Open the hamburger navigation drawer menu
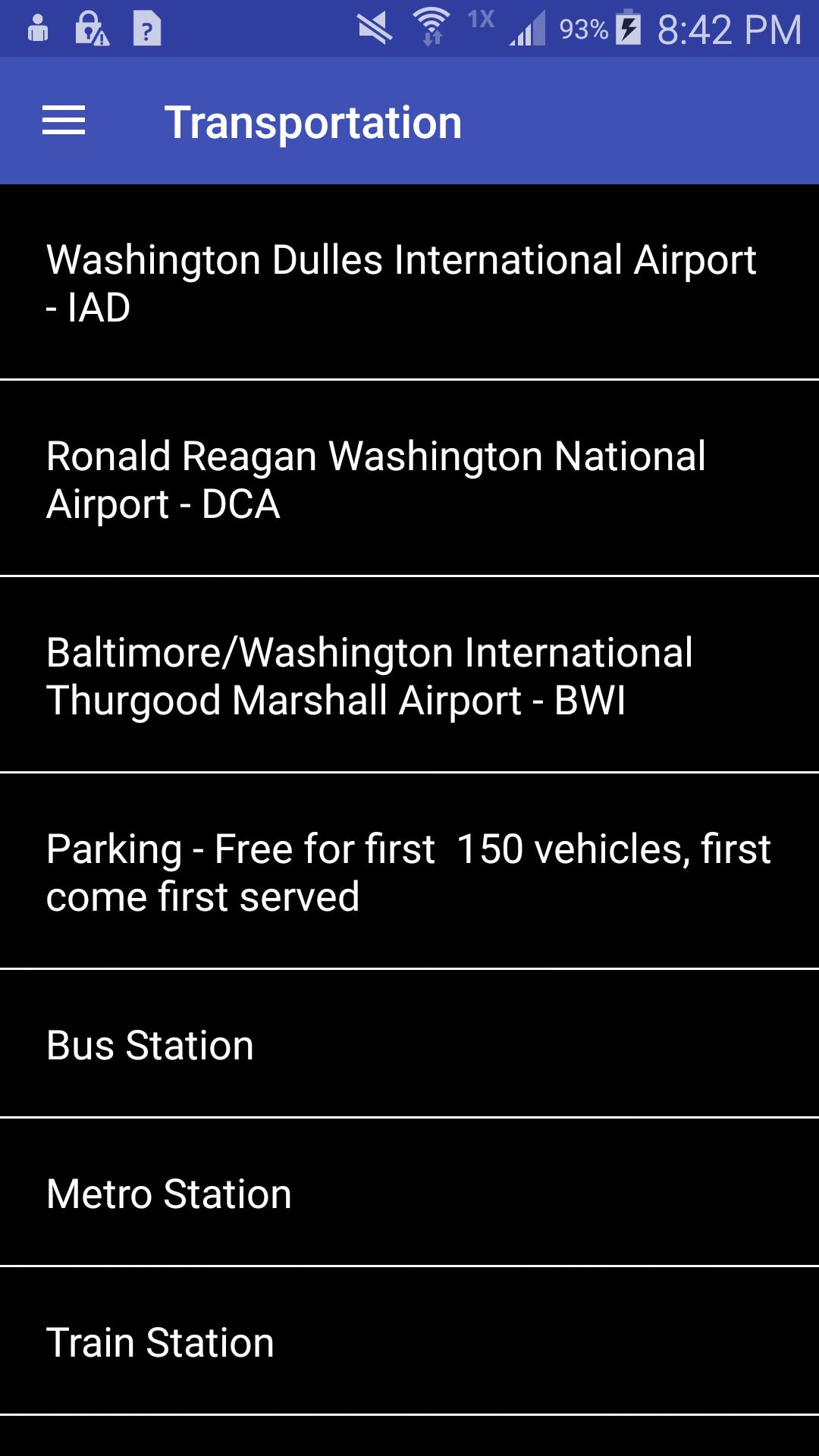 pos(64,121)
